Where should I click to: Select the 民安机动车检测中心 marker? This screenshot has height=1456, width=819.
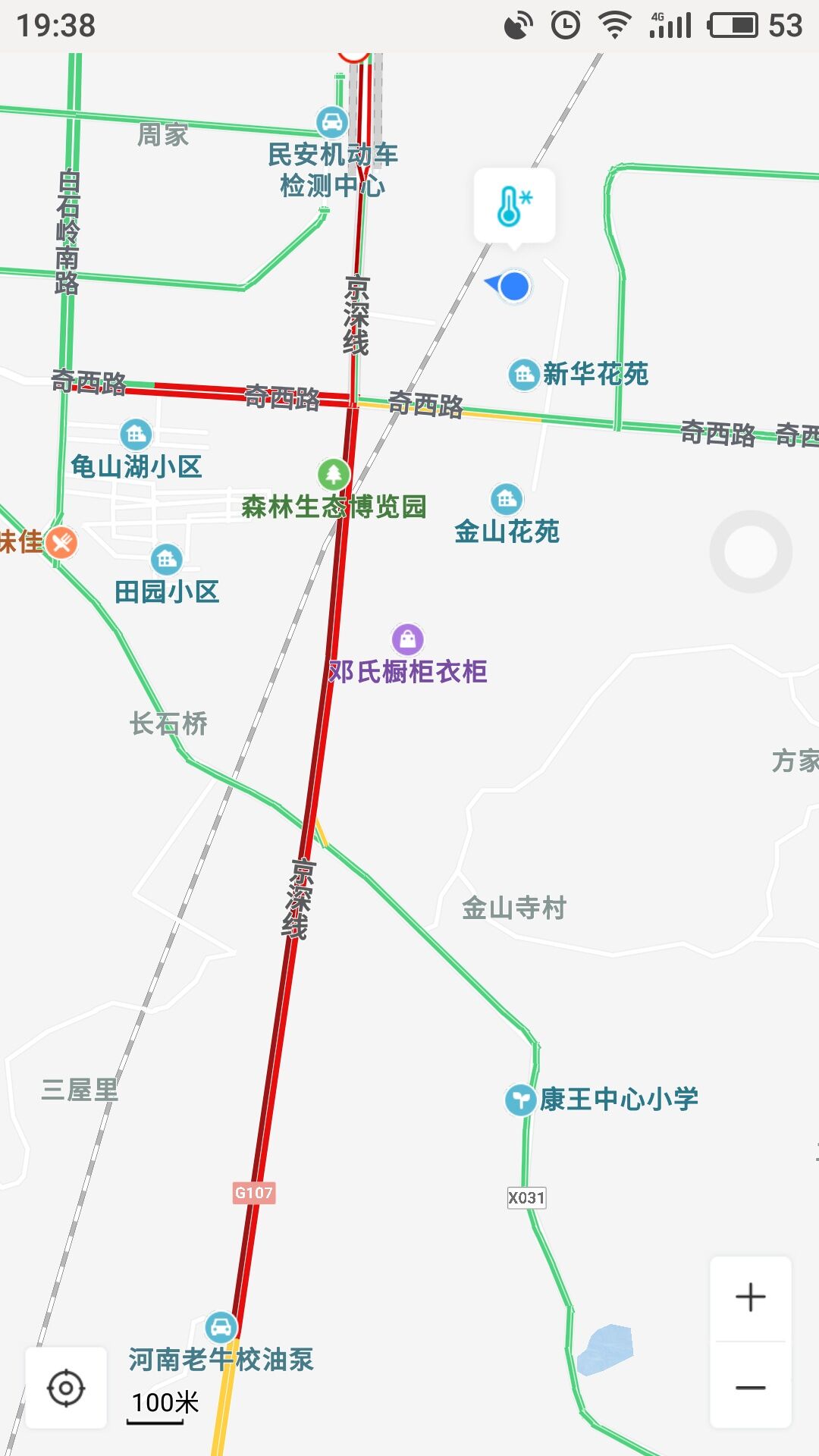[331, 122]
